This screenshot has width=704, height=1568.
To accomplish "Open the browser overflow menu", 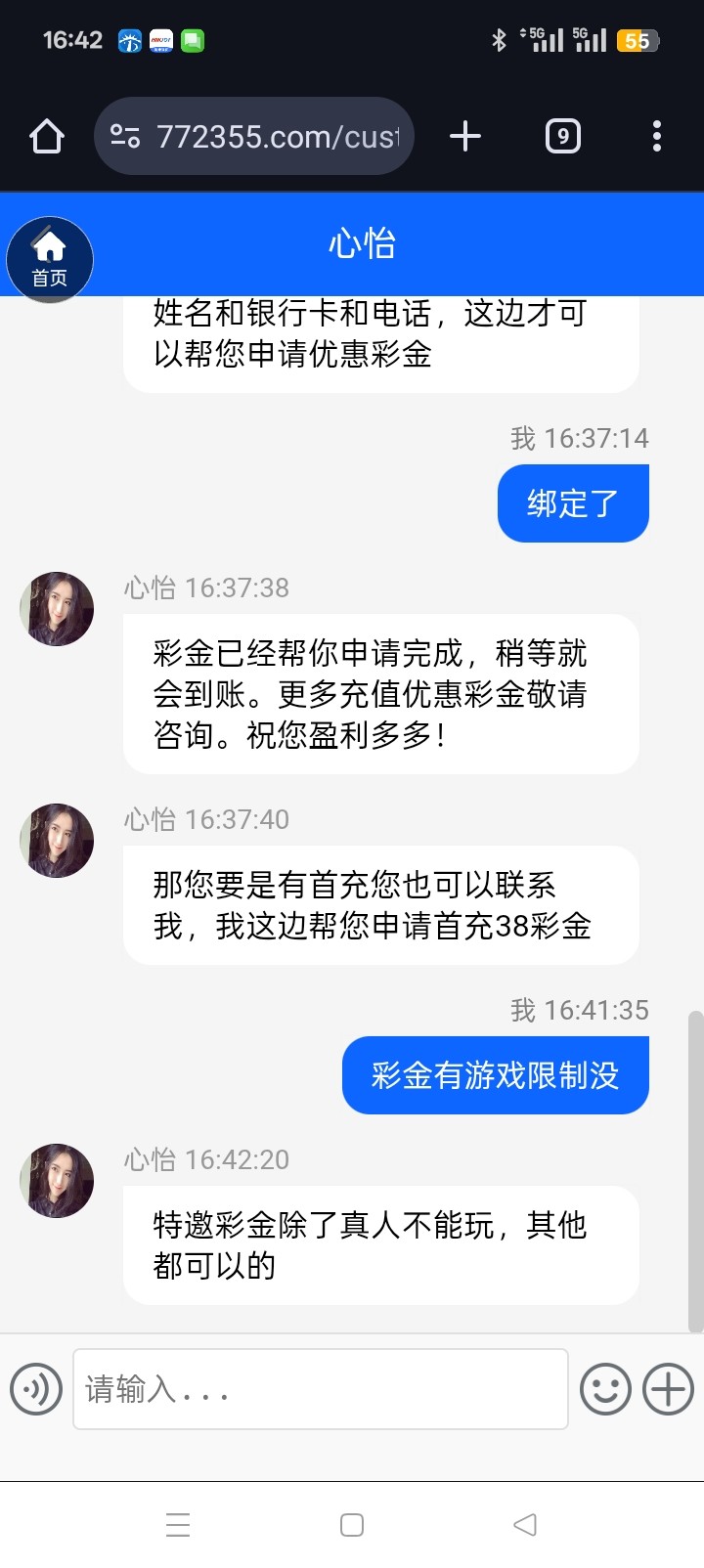I will (656, 137).
